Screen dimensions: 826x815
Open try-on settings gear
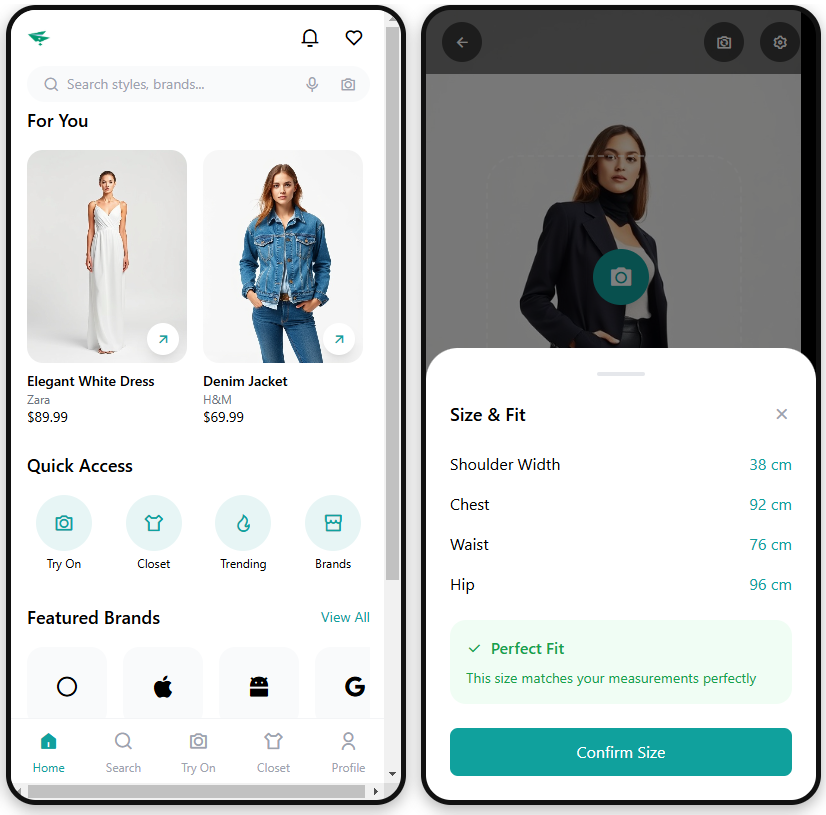point(780,43)
